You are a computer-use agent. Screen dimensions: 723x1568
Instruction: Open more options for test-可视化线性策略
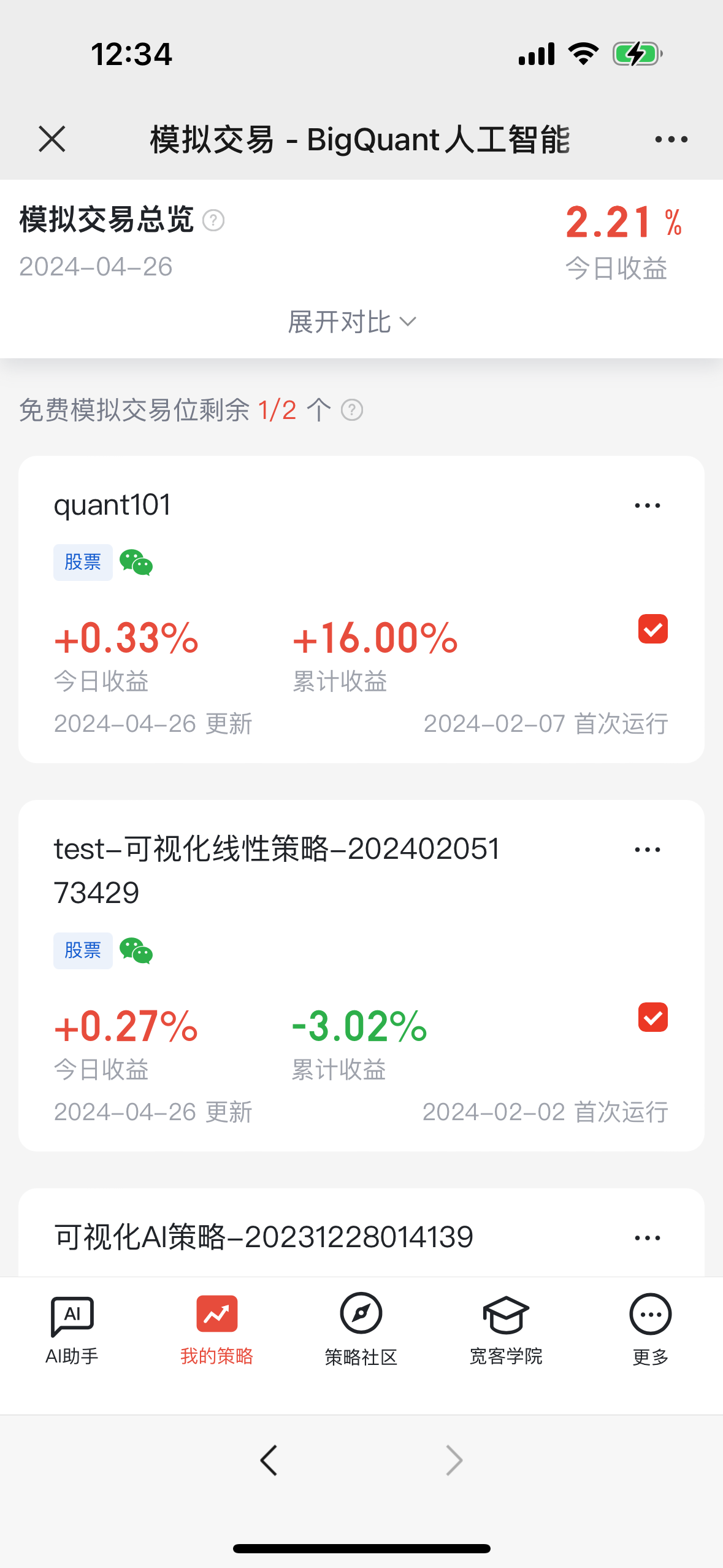647,850
